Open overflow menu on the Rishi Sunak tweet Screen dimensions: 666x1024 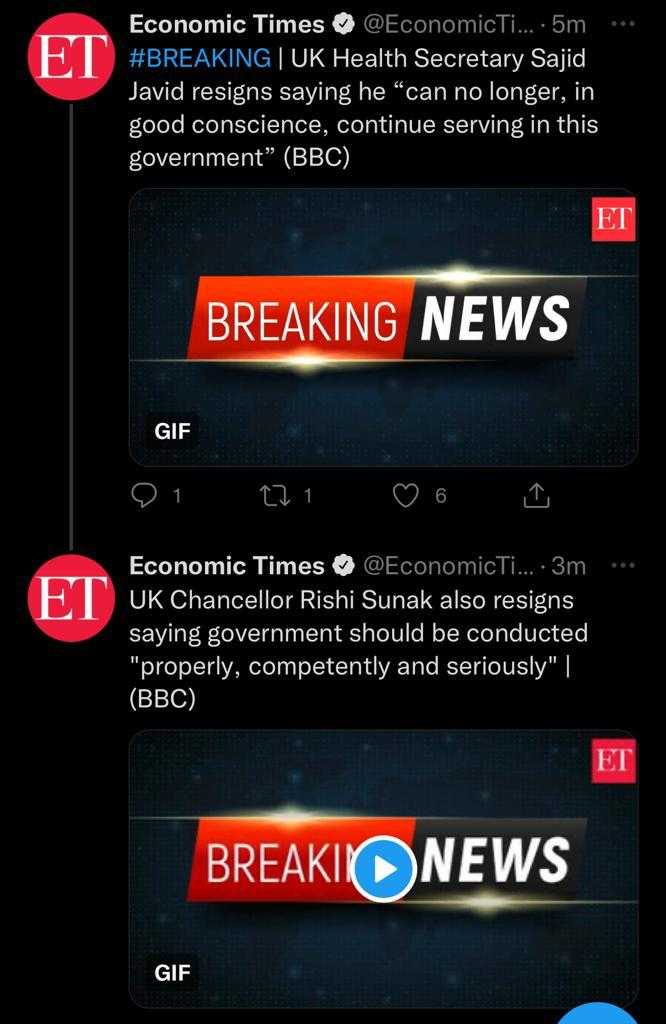tap(622, 566)
